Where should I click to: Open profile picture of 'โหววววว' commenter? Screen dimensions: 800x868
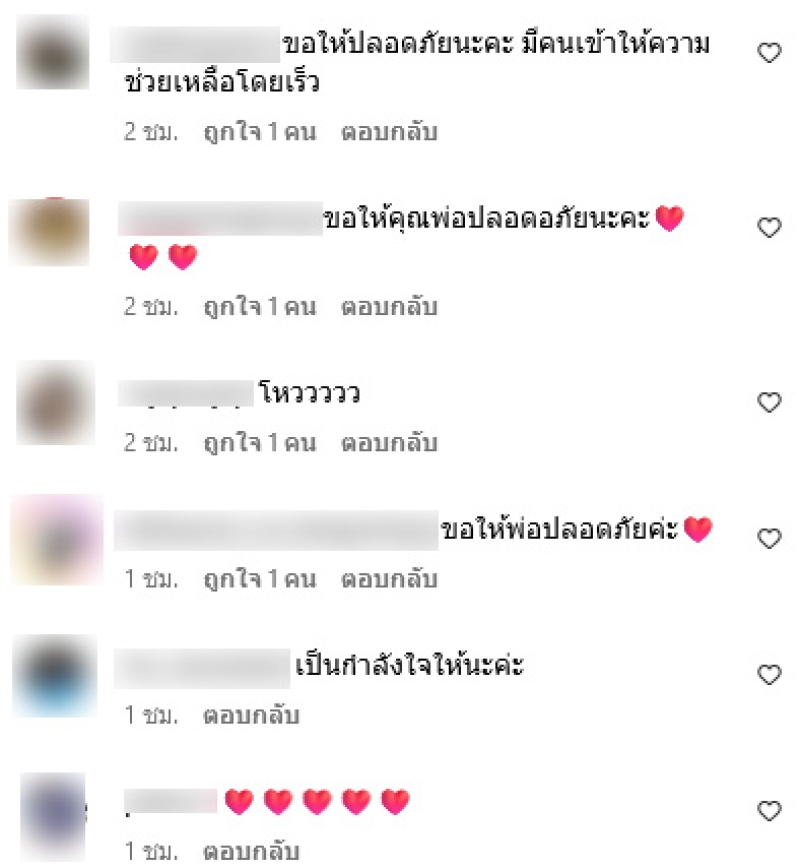[x=56, y=403]
